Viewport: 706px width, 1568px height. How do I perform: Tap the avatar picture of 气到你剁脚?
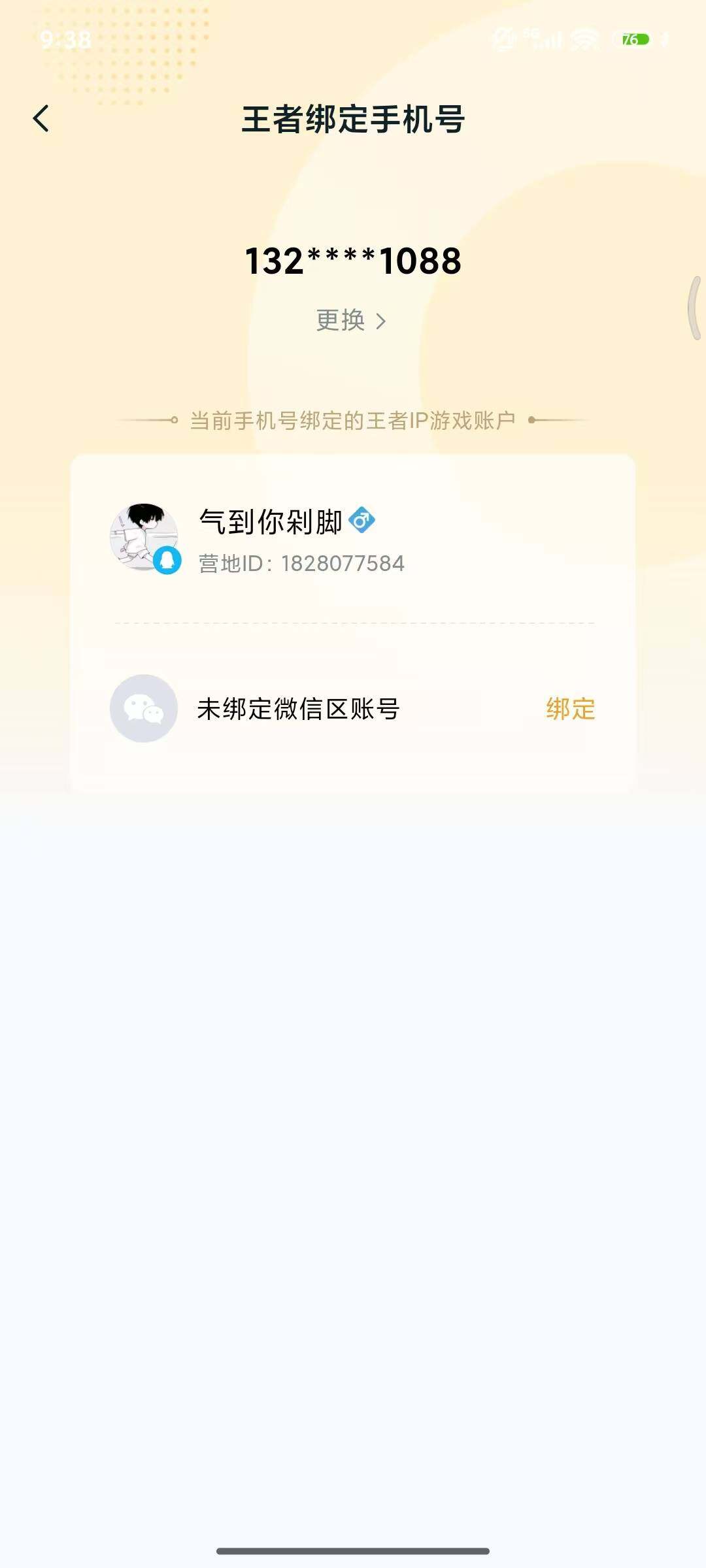tap(144, 534)
